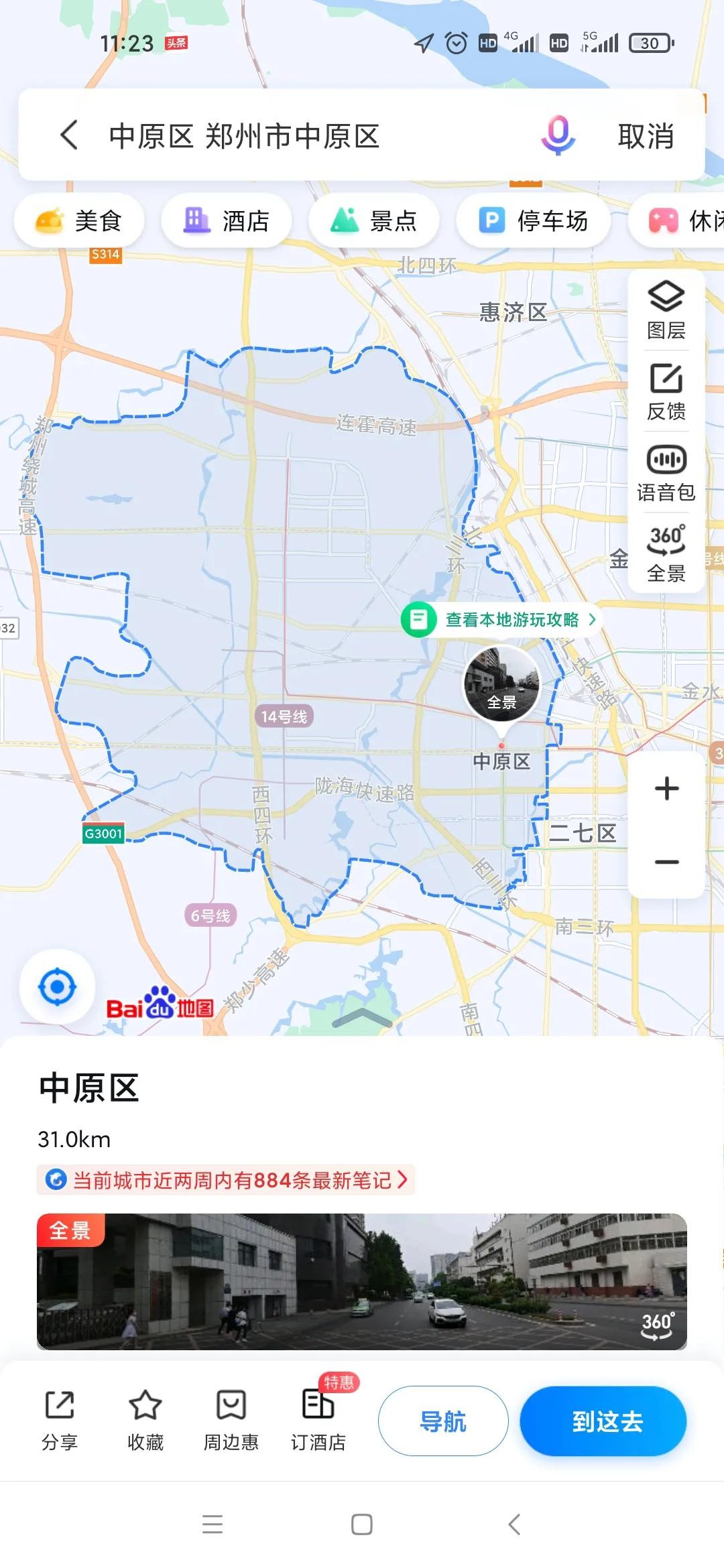724x1568 pixels.
Task: Go back using the search bar arrow
Action: pyautogui.click(x=70, y=135)
